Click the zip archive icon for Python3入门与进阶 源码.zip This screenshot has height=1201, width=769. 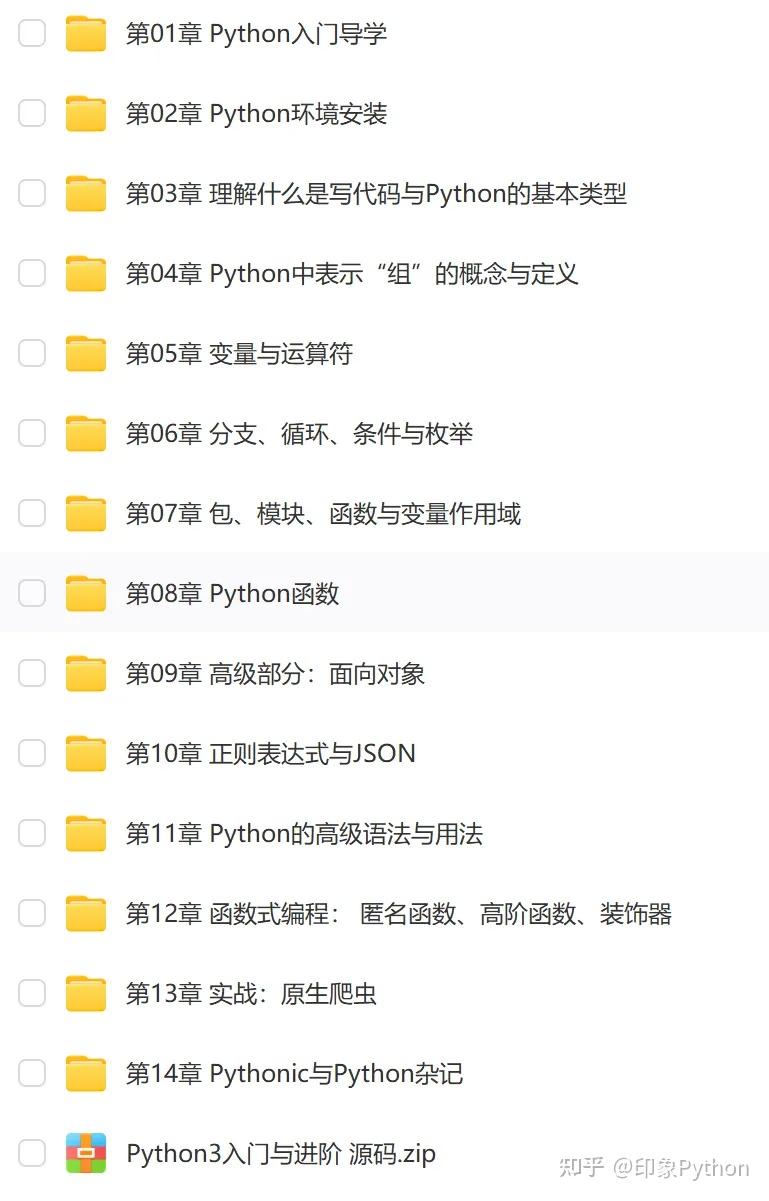tap(85, 1152)
